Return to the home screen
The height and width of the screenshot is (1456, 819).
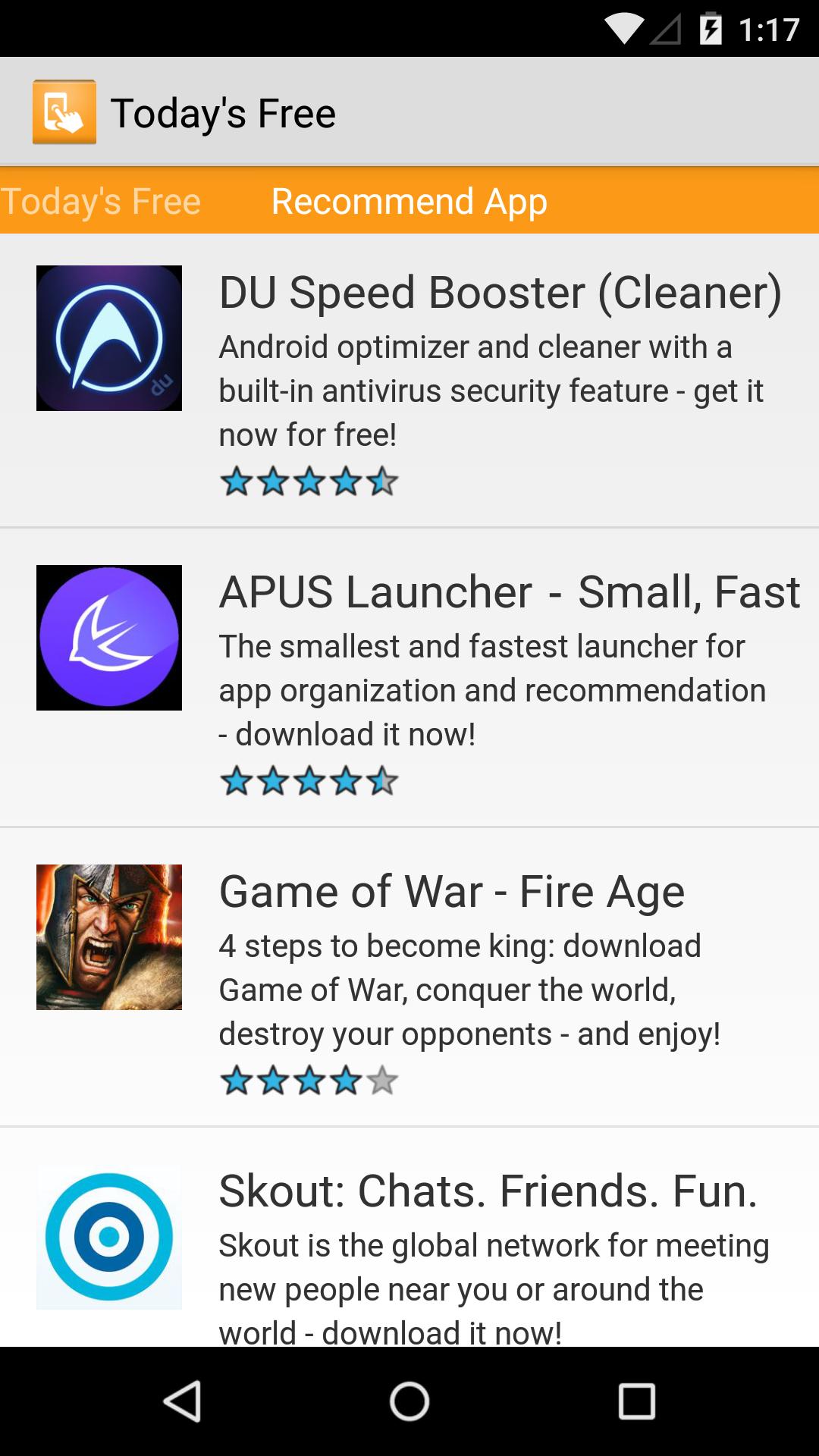tap(409, 1401)
